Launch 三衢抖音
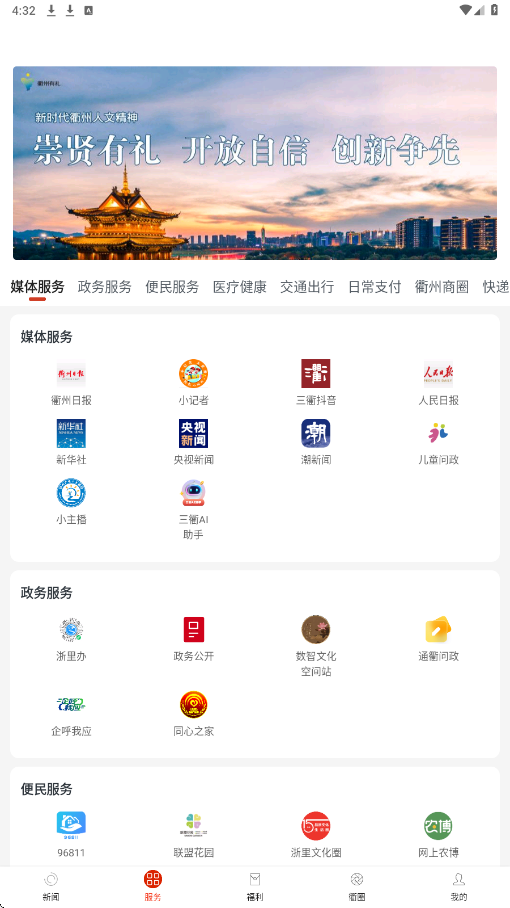 (315, 383)
